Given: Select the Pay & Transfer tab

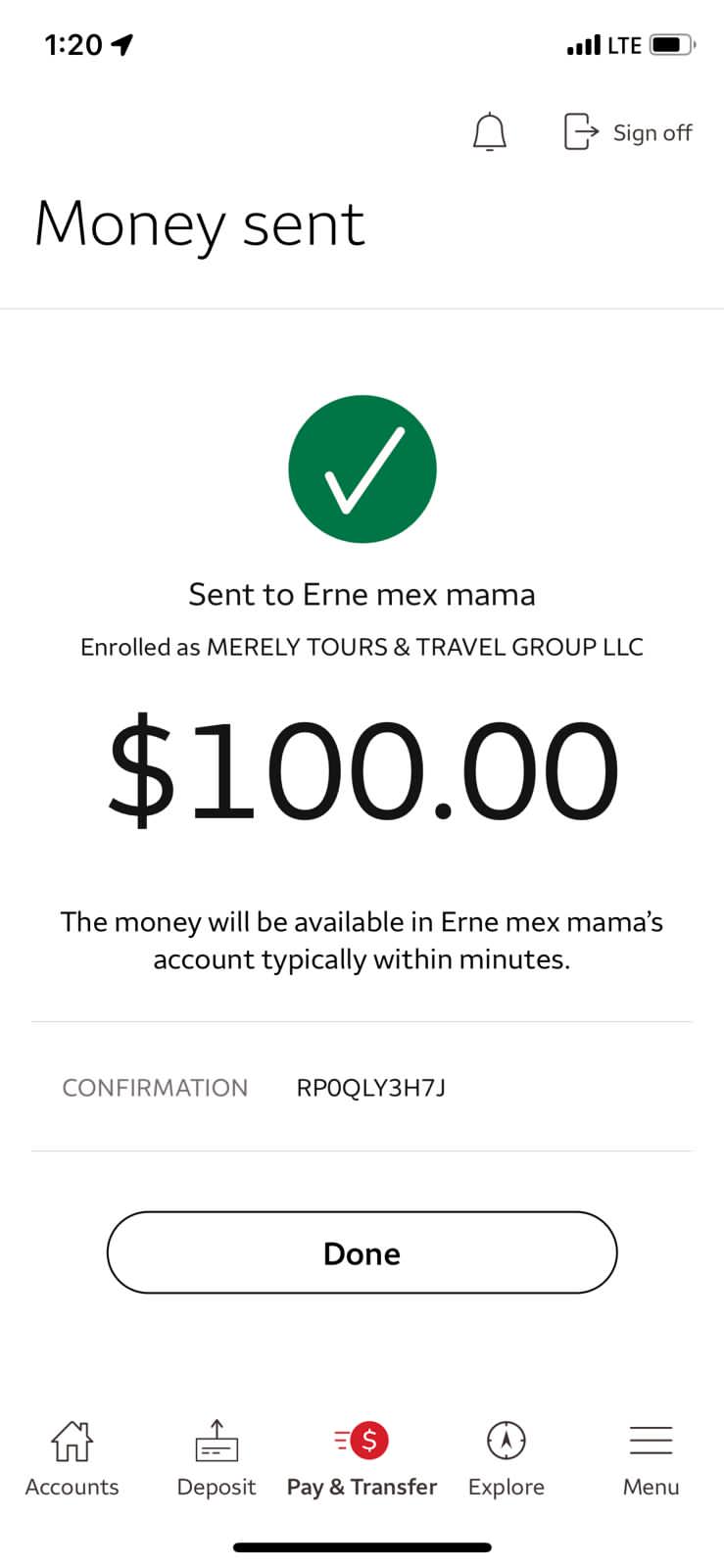Looking at the screenshot, I should pyautogui.click(x=362, y=1459).
